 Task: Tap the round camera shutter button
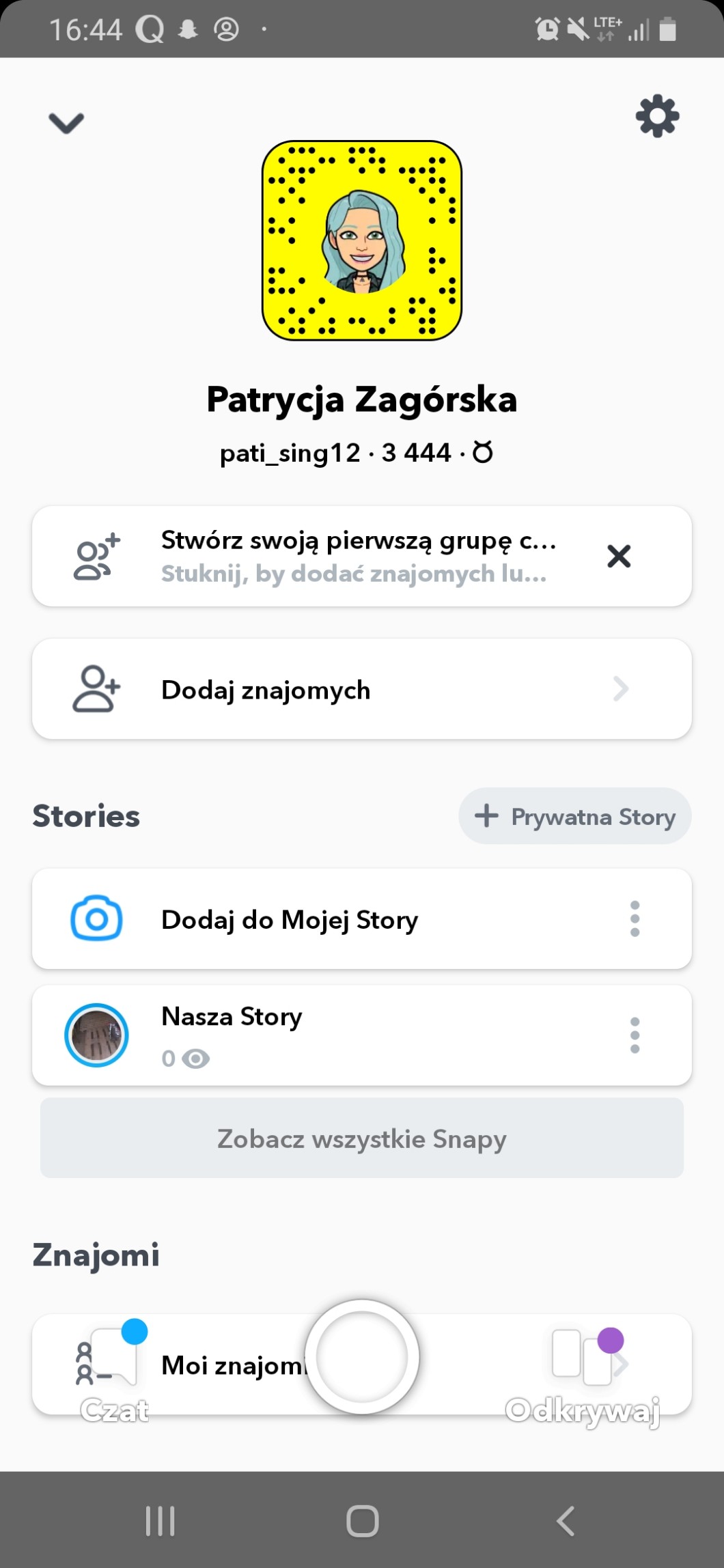pyautogui.click(x=362, y=1357)
